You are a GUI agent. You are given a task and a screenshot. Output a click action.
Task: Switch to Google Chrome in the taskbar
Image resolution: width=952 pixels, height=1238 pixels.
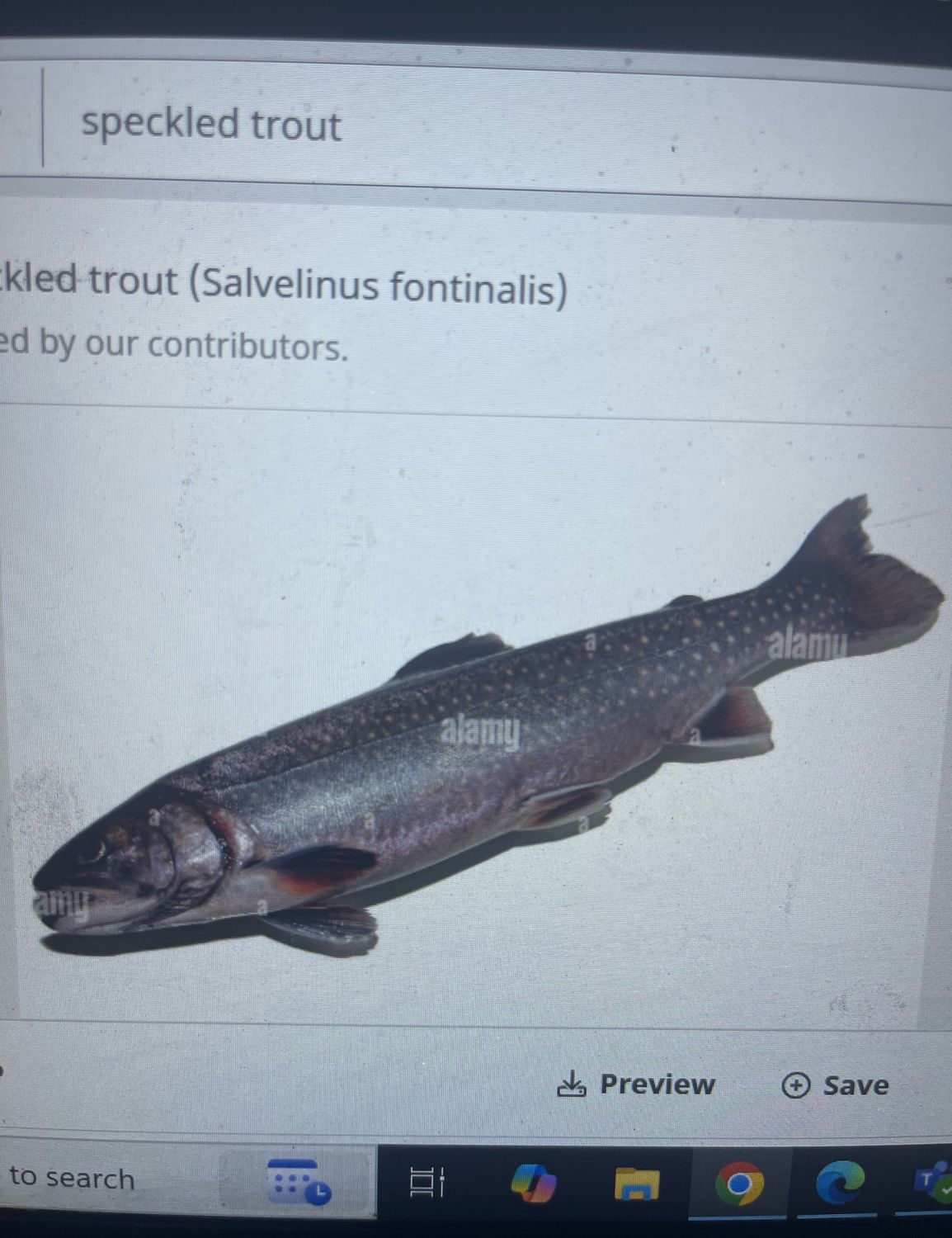tap(739, 1185)
